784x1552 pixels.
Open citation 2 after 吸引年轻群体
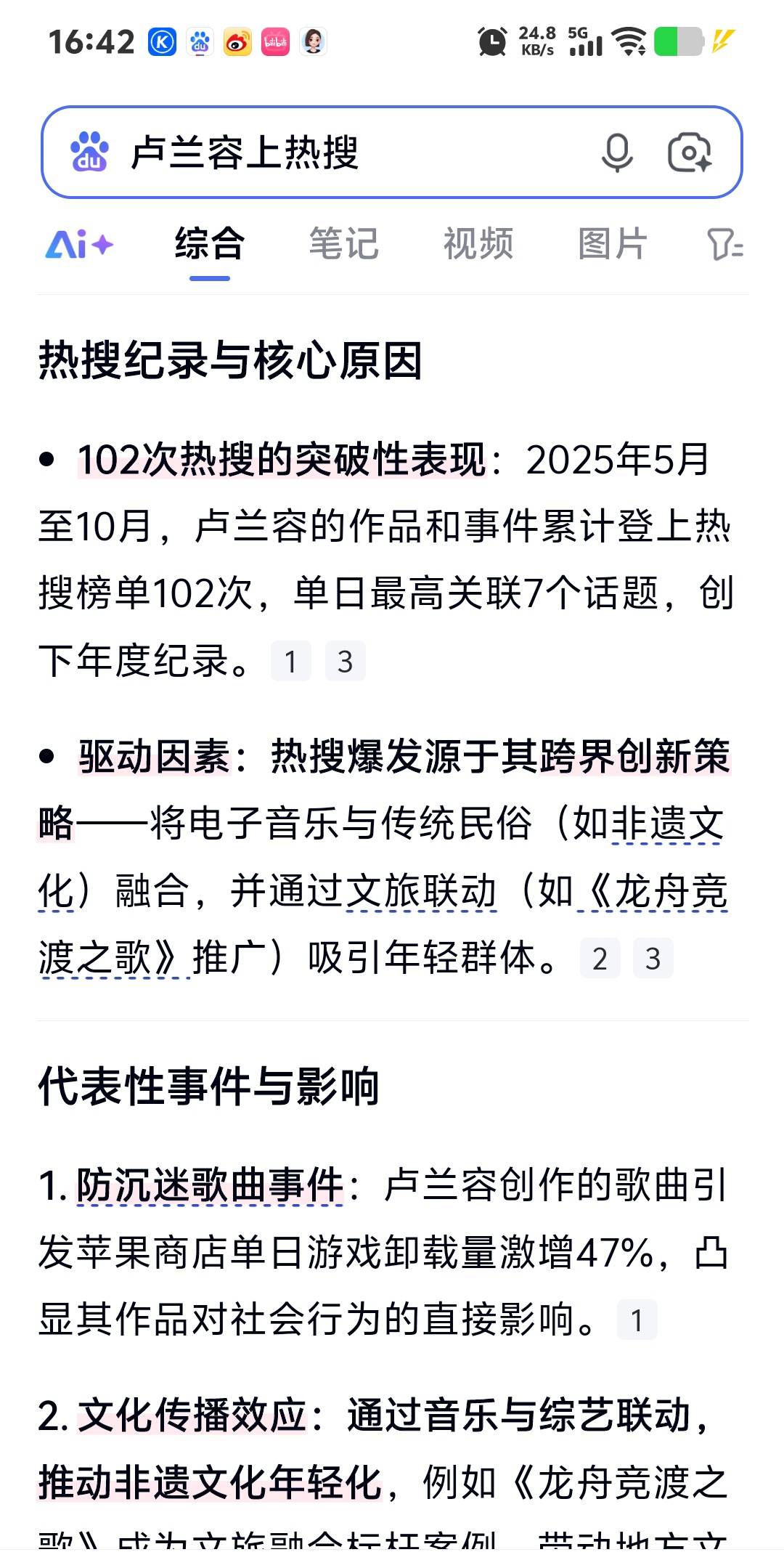coord(600,959)
